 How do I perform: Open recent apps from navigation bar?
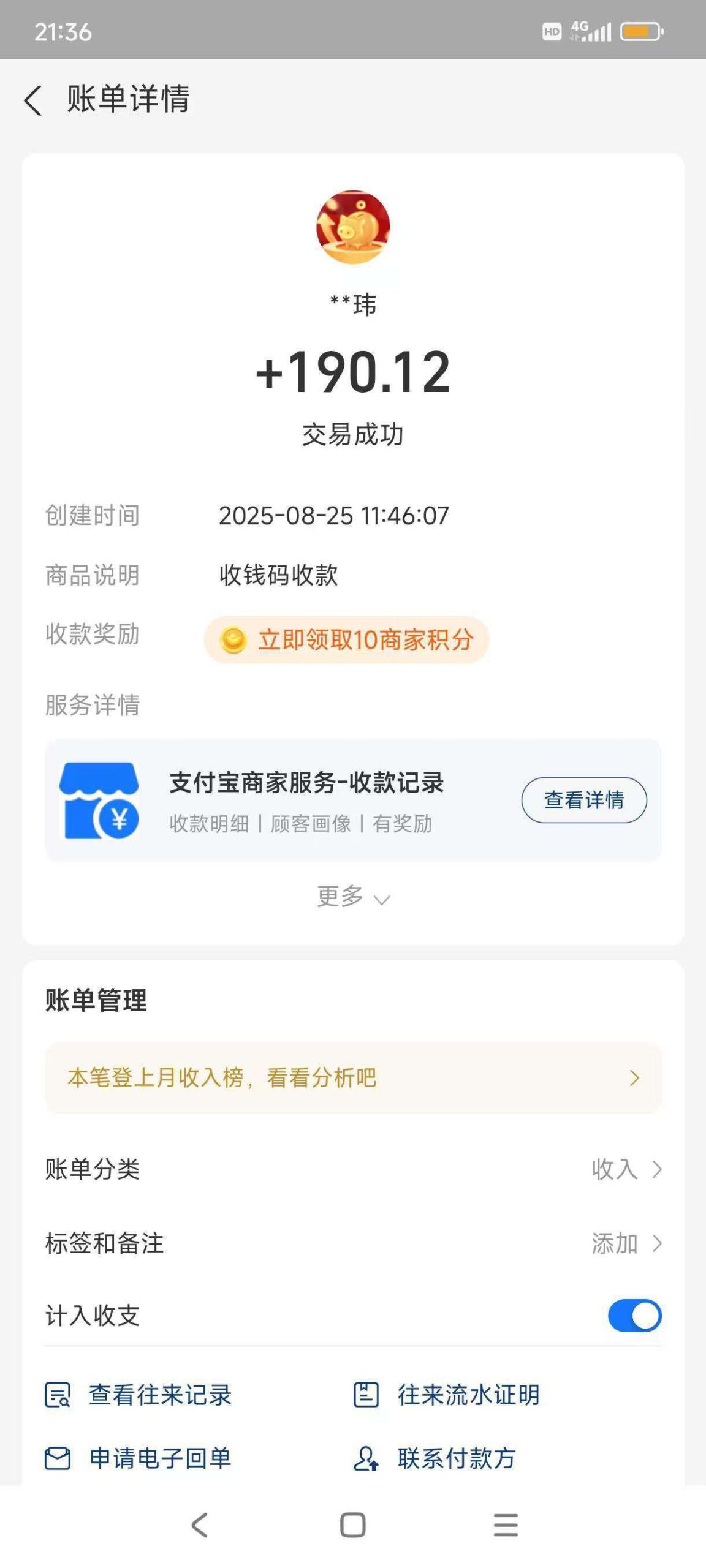506,1525
